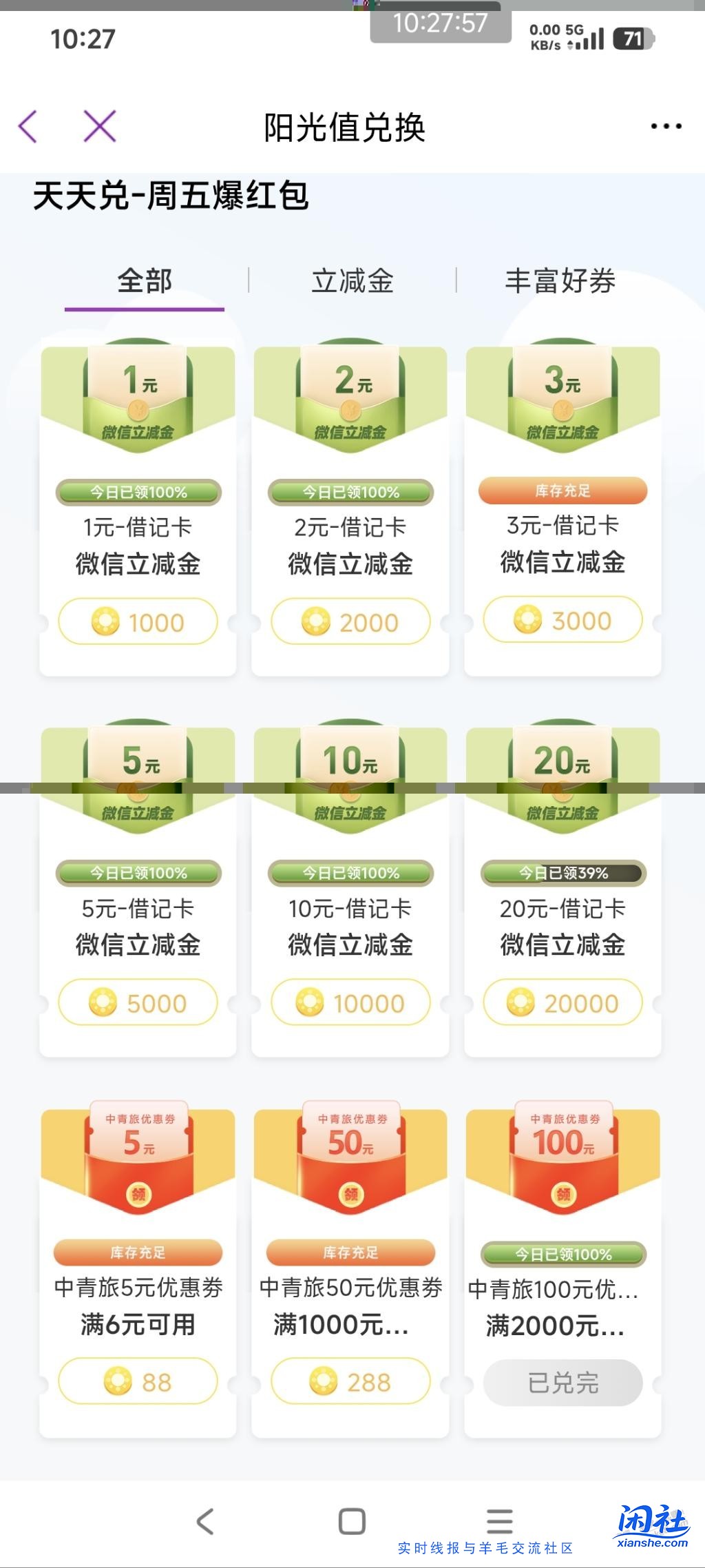Switch to the 立减金 tab
This screenshot has height=1568, width=705.
click(352, 281)
